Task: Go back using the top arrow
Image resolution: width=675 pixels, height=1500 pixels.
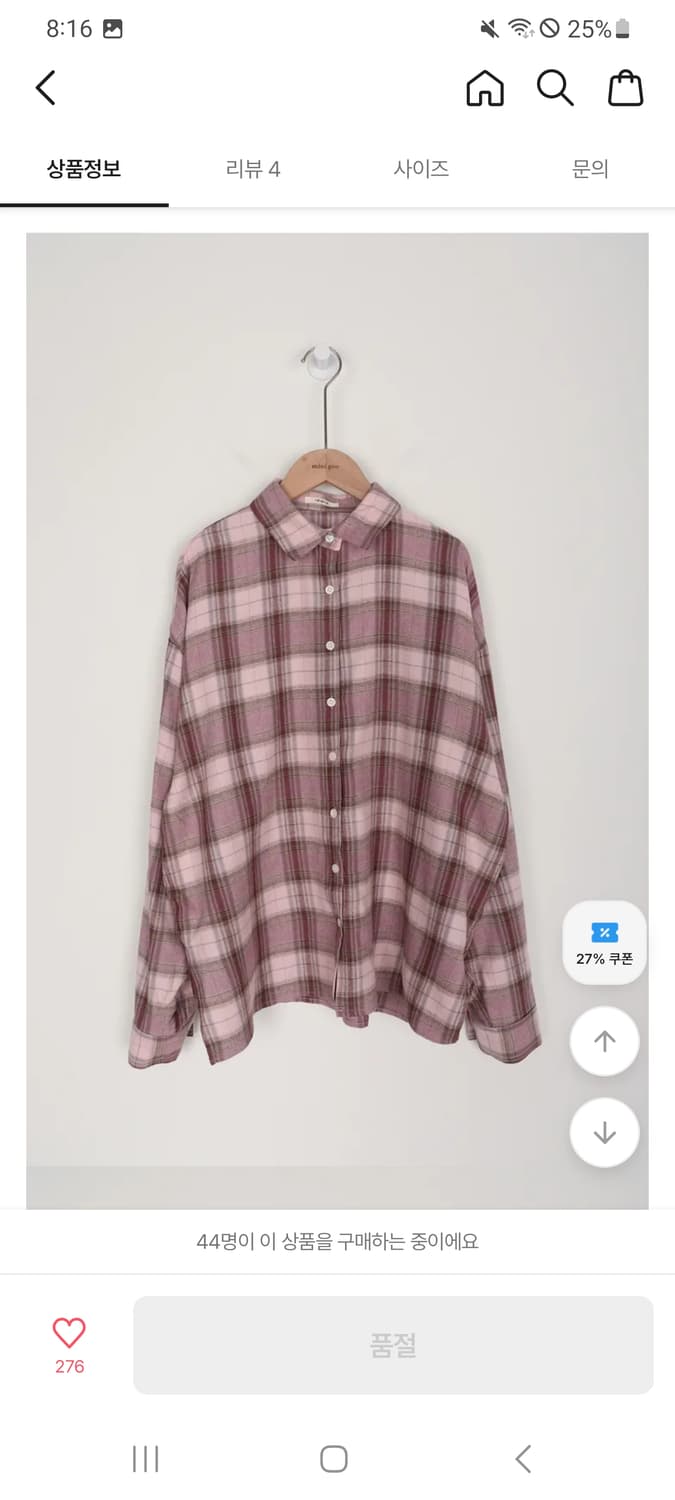Action: click(46, 88)
